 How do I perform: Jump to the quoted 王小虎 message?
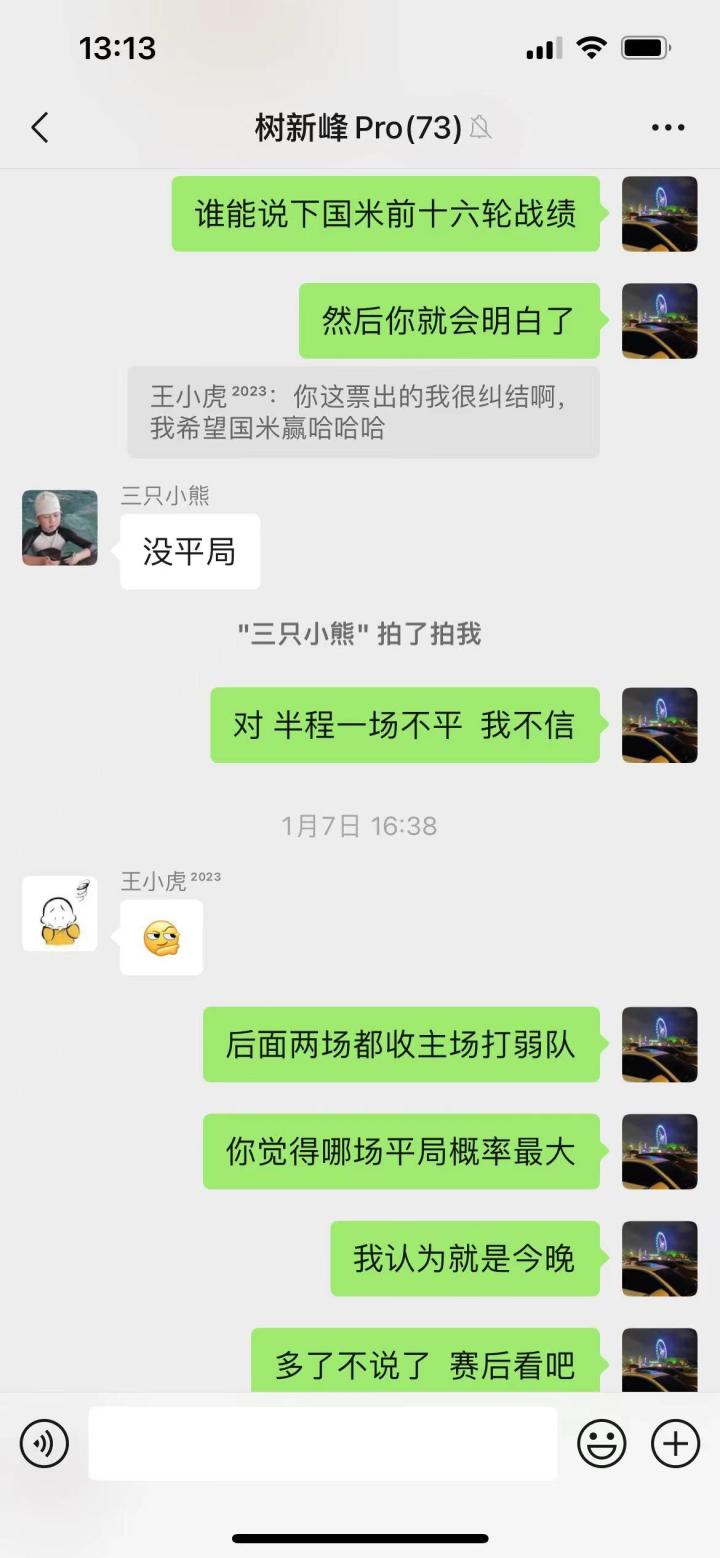(363, 412)
